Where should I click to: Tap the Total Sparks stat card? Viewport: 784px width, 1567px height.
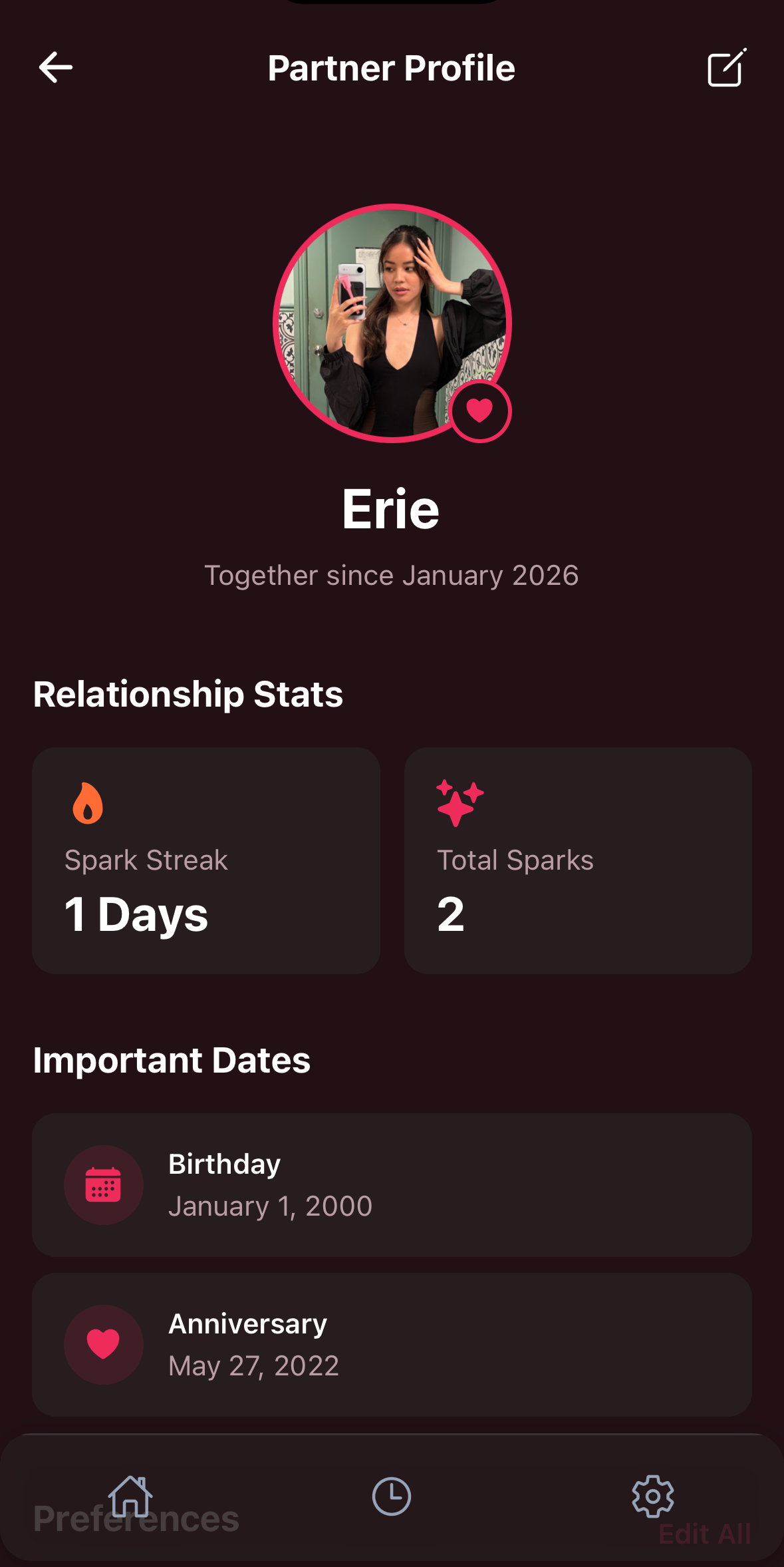[x=577, y=861]
